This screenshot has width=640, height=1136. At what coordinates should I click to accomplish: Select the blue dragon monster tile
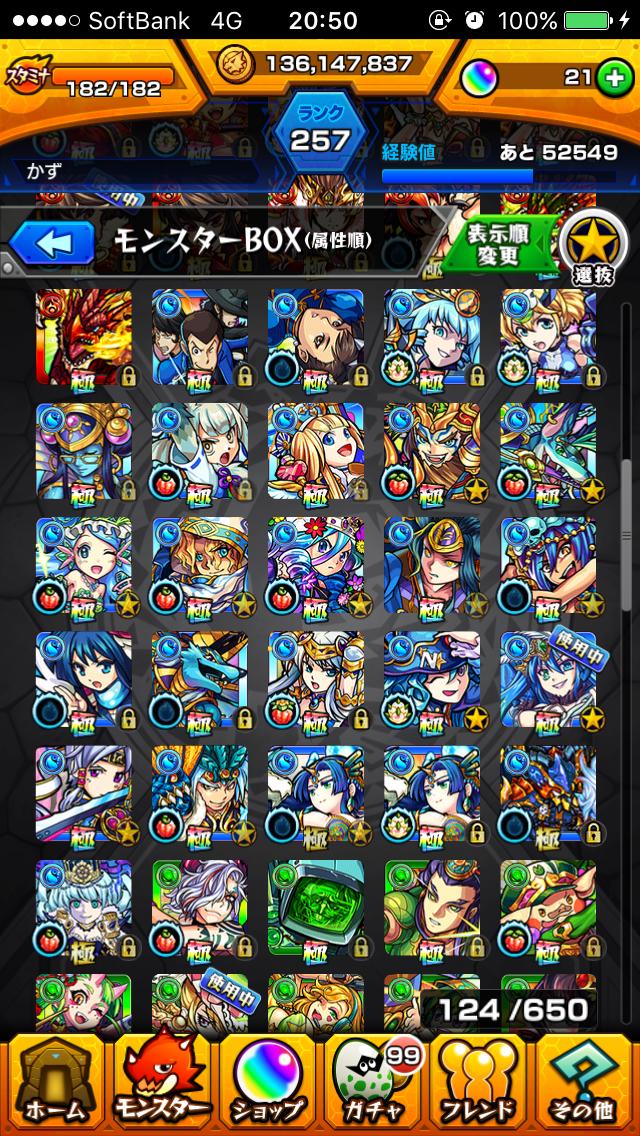(x=200, y=679)
